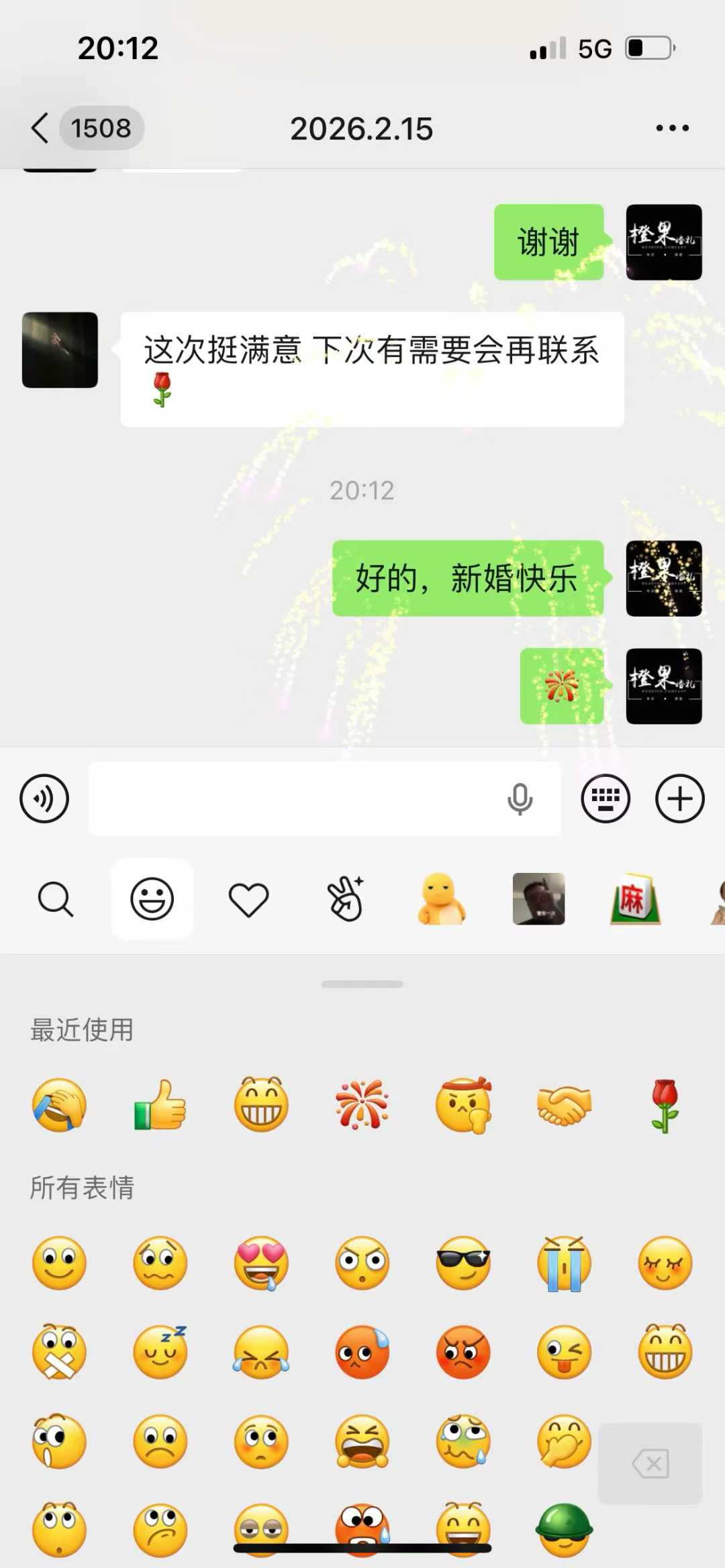Select the mahjong sticker pack
This screenshot has height=1568, width=725.
[635, 899]
